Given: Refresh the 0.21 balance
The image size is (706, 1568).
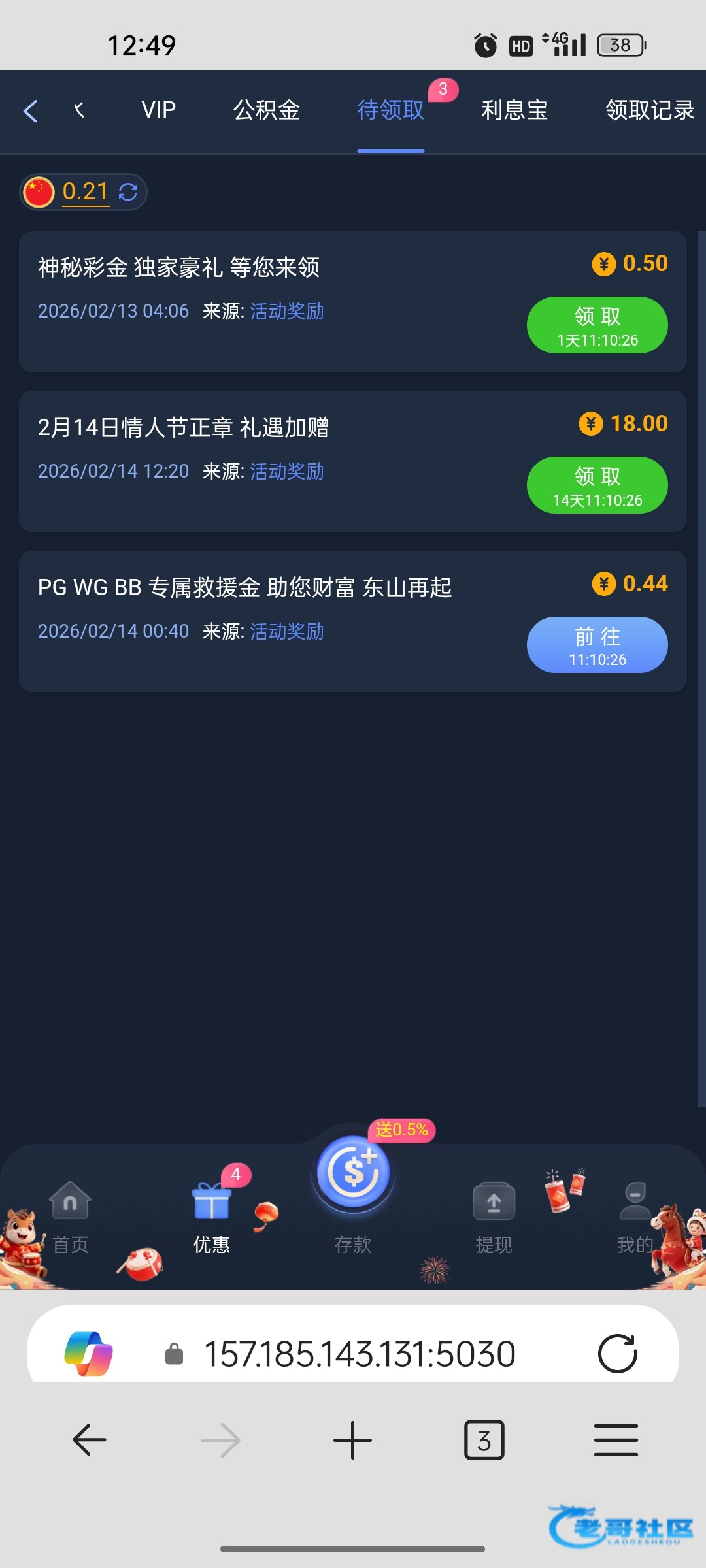Looking at the screenshot, I should coord(128,192).
